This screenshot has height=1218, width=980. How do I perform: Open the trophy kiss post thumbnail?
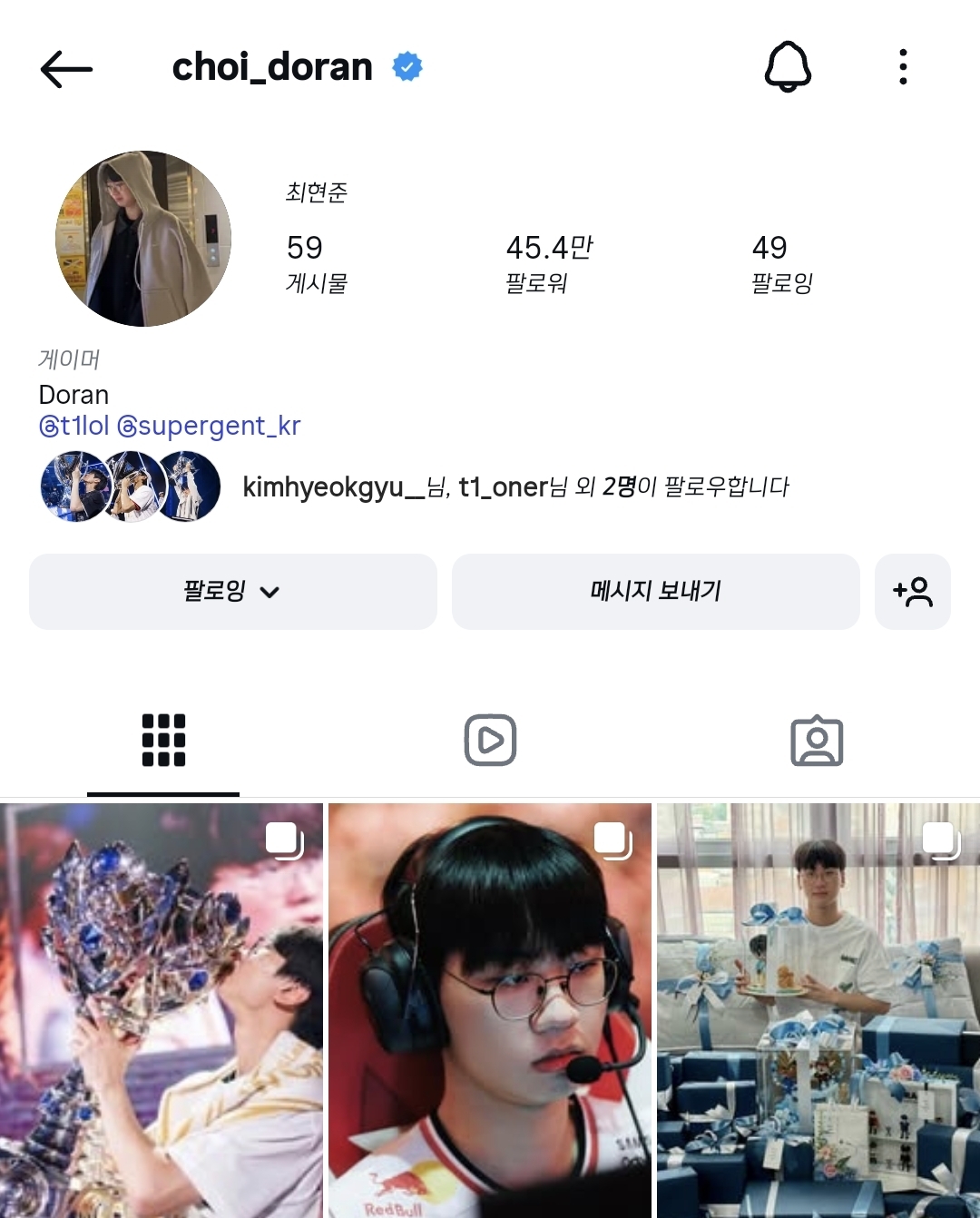pyautogui.click(x=162, y=1009)
